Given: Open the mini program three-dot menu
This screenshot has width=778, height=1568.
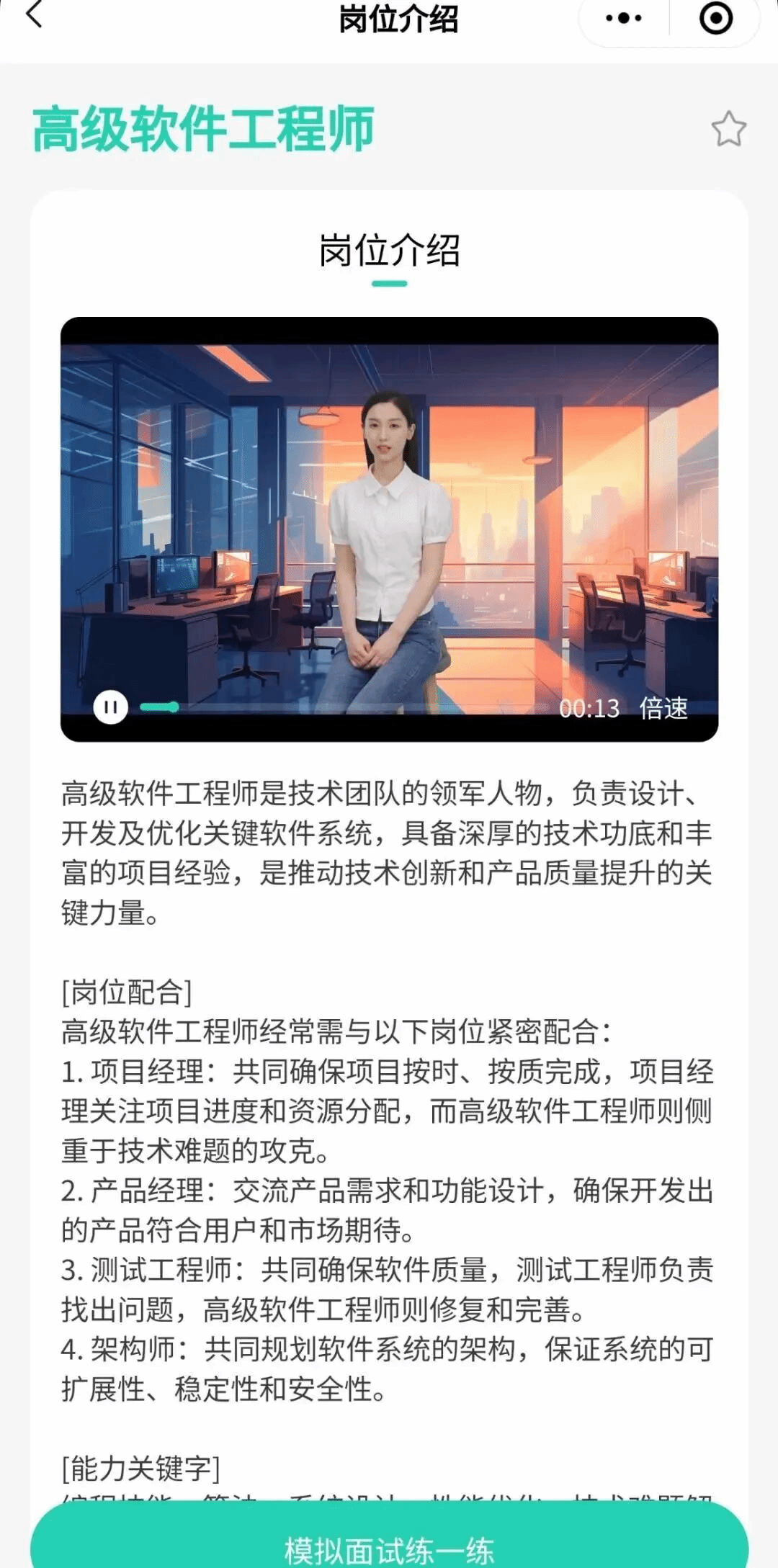Looking at the screenshot, I should (x=624, y=18).
